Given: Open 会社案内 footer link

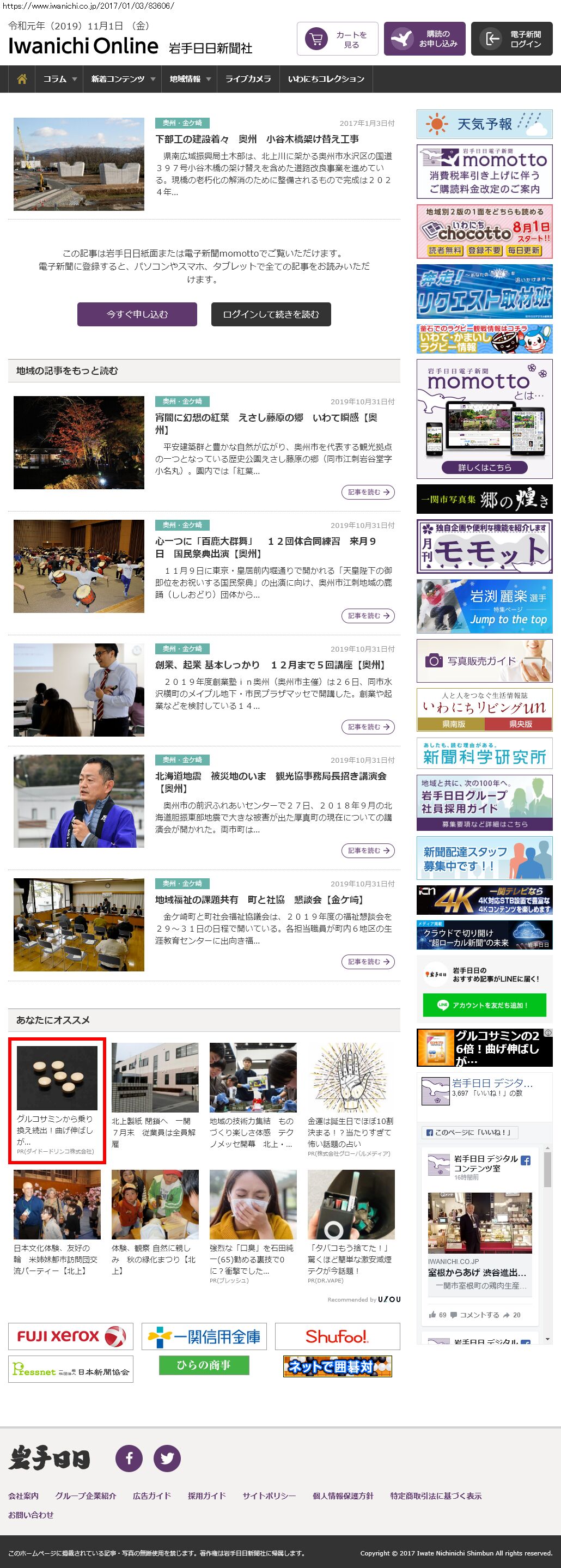Looking at the screenshot, I should pos(23,1496).
